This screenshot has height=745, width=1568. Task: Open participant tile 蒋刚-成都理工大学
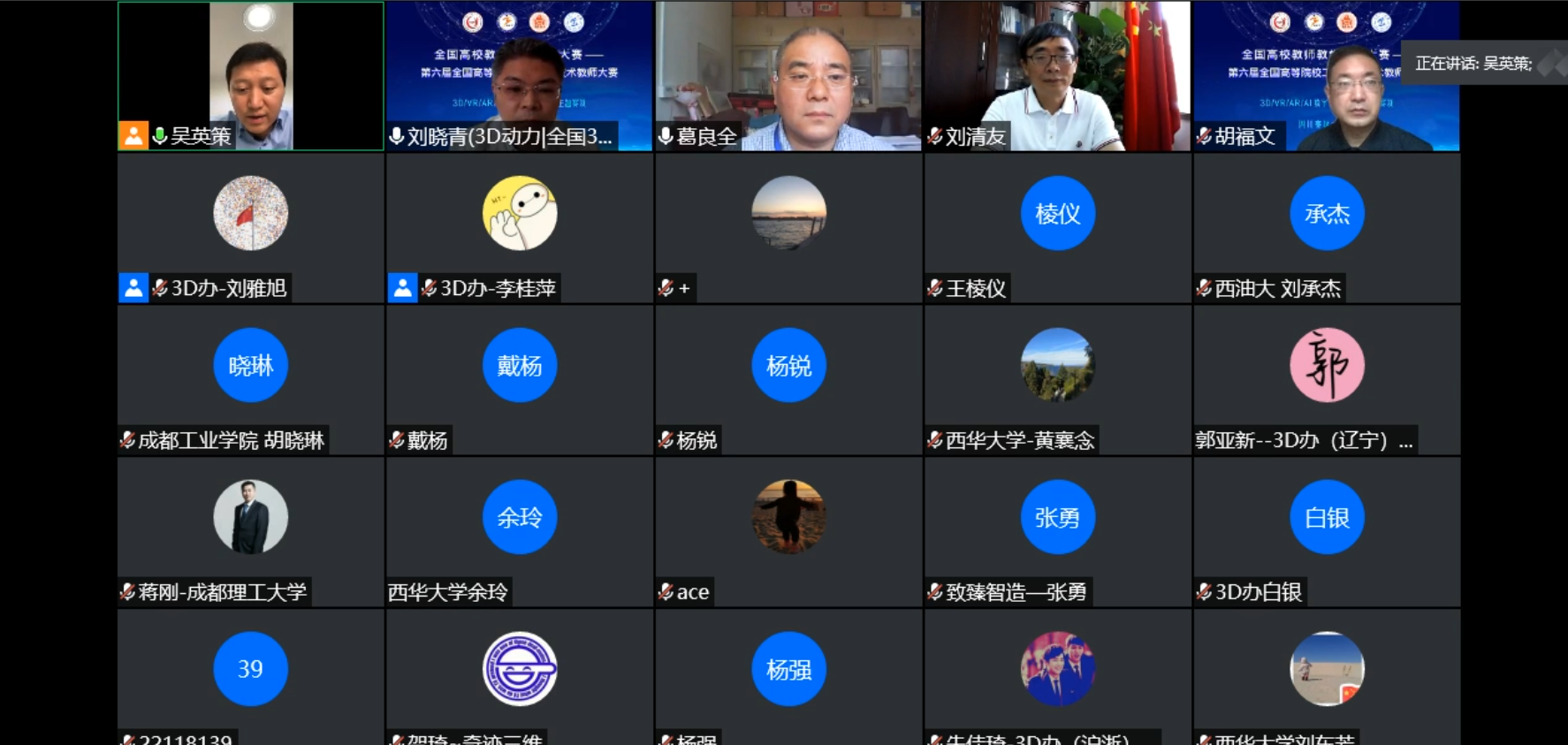251,531
